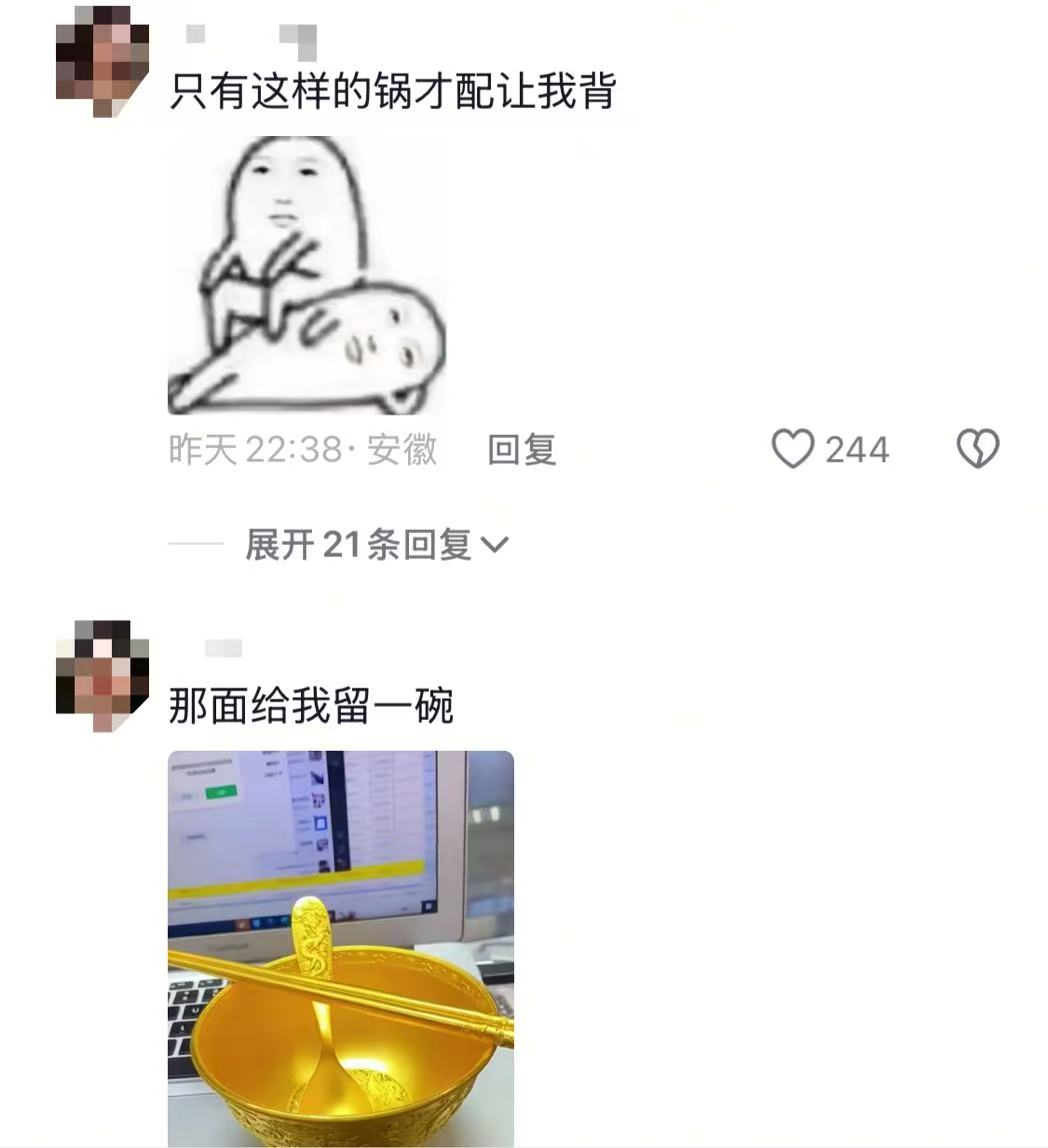The height and width of the screenshot is (1148, 1048).
Task: Expand 展开21条回复
Action: click(377, 545)
